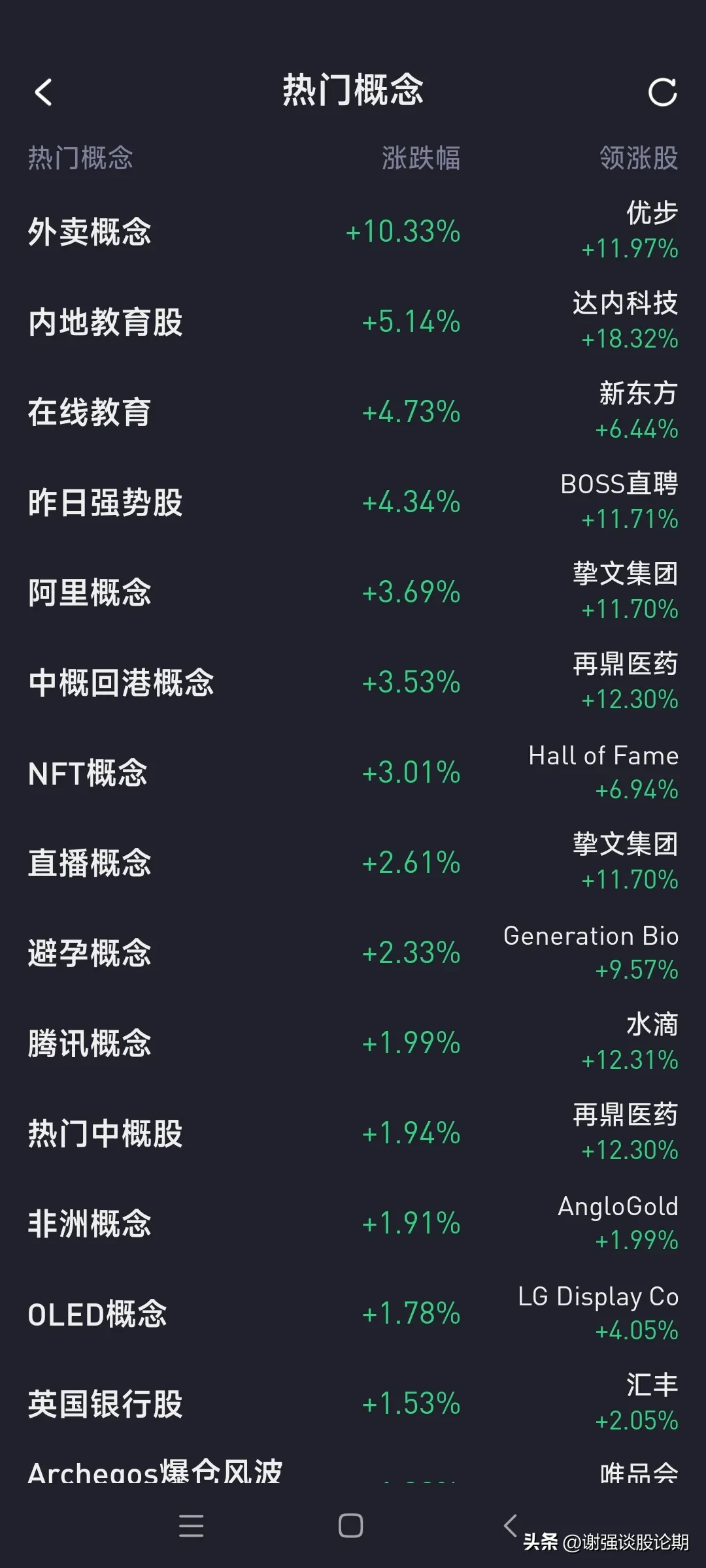
Task: Go back using the top-left arrow
Action: point(43,92)
